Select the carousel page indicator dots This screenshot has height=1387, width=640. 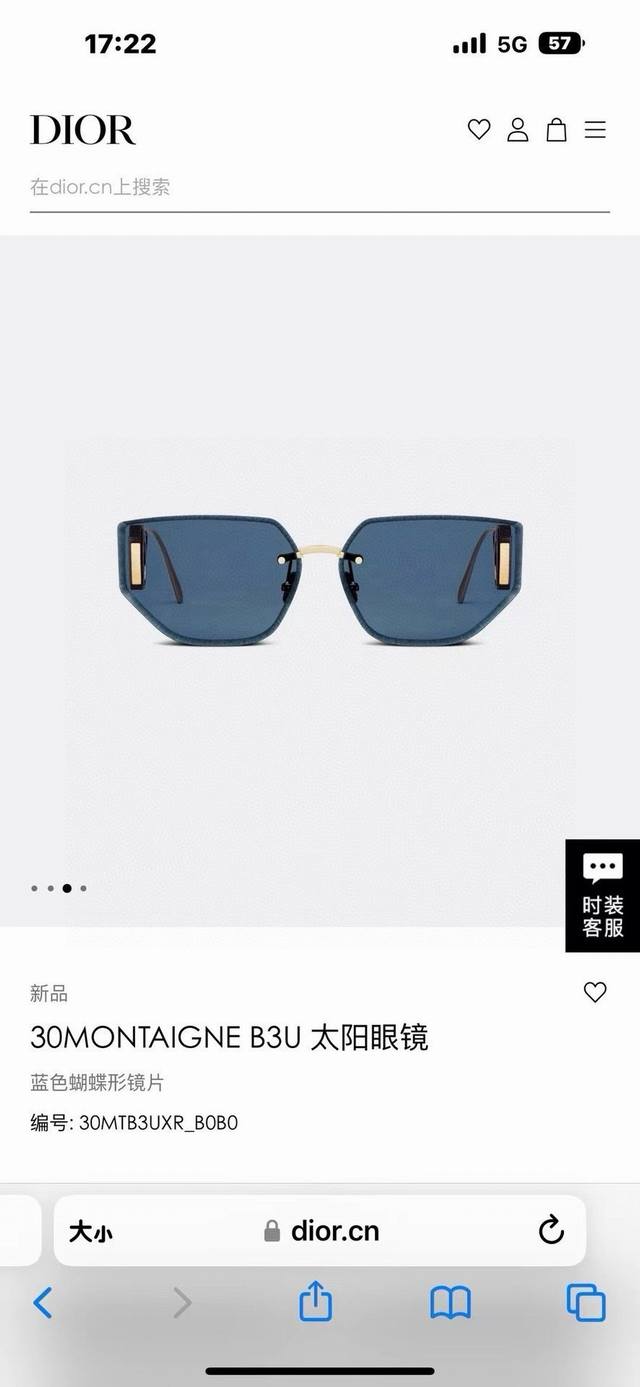(x=58, y=888)
